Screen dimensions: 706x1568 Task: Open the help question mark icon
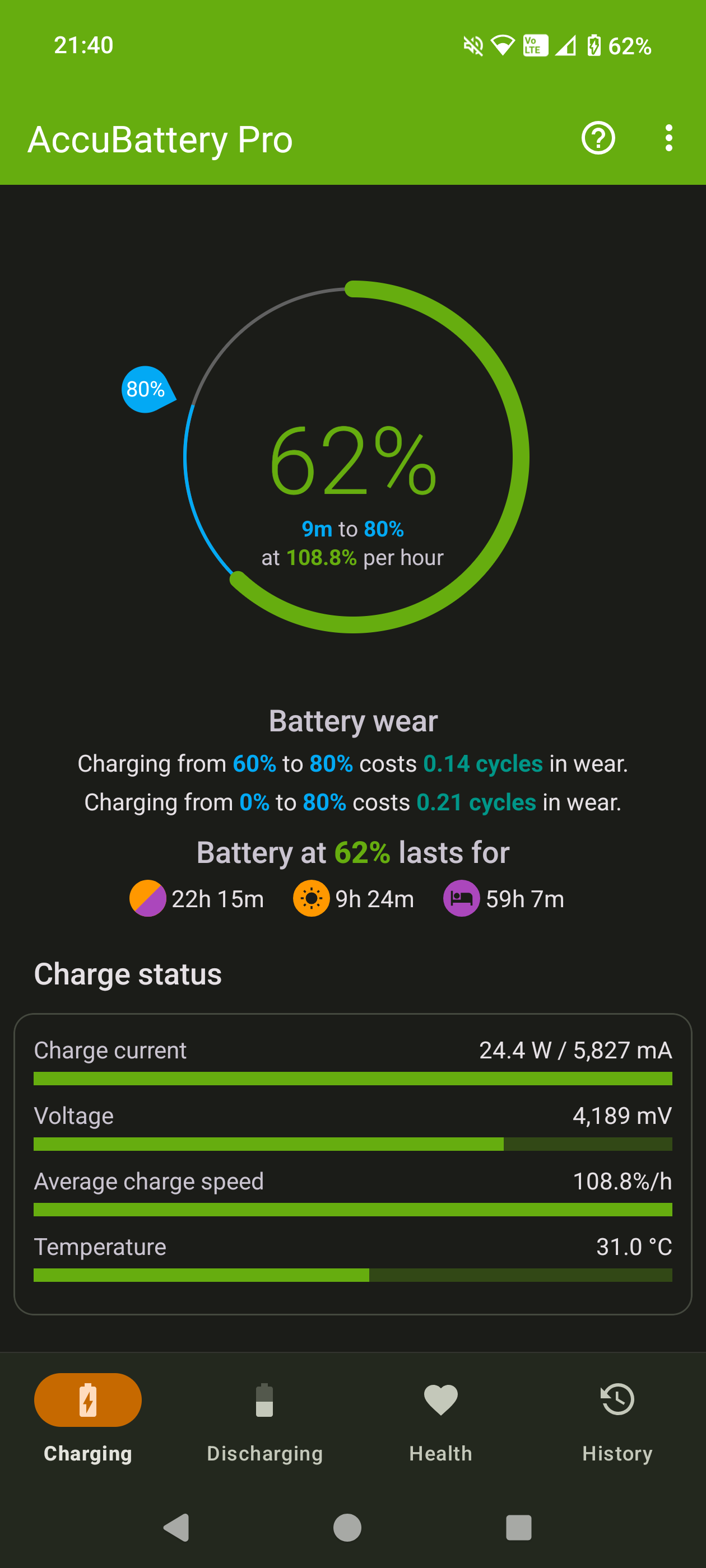(x=597, y=138)
